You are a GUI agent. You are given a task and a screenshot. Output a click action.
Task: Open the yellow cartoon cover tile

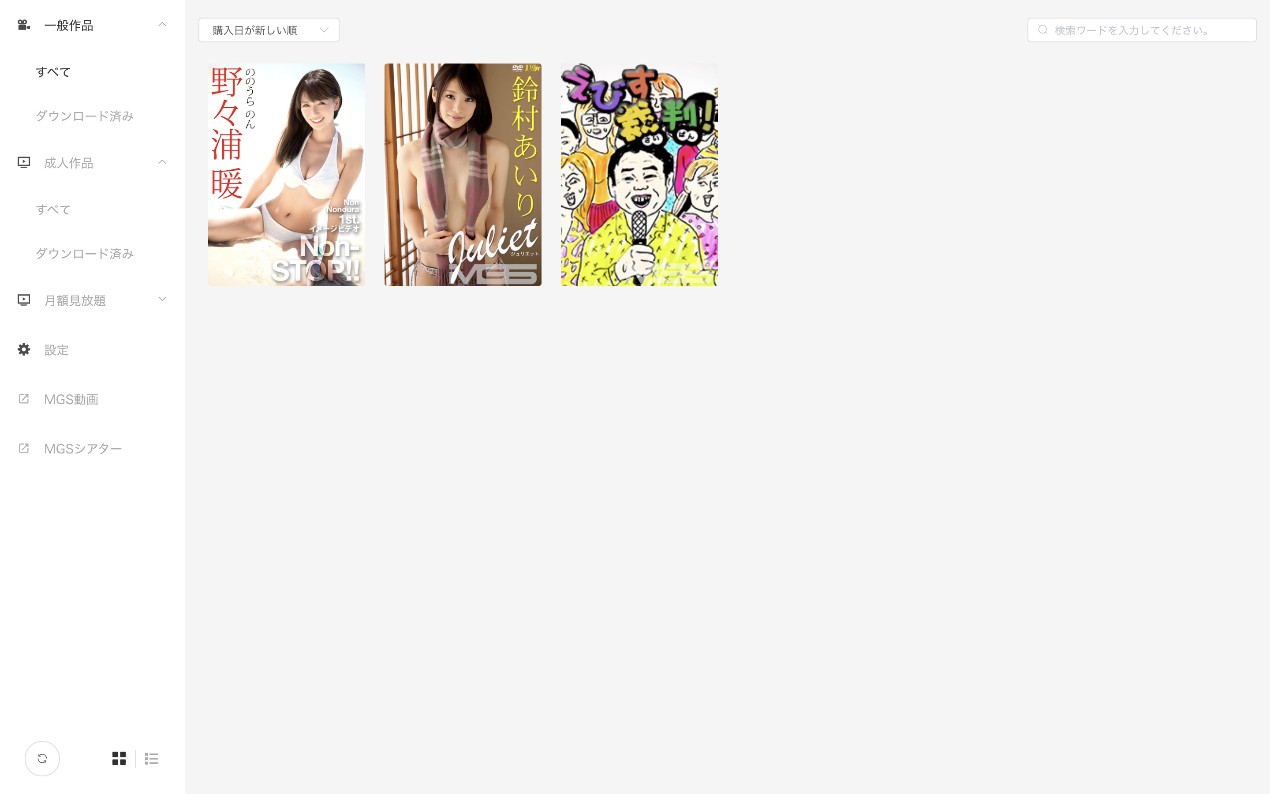(x=639, y=175)
